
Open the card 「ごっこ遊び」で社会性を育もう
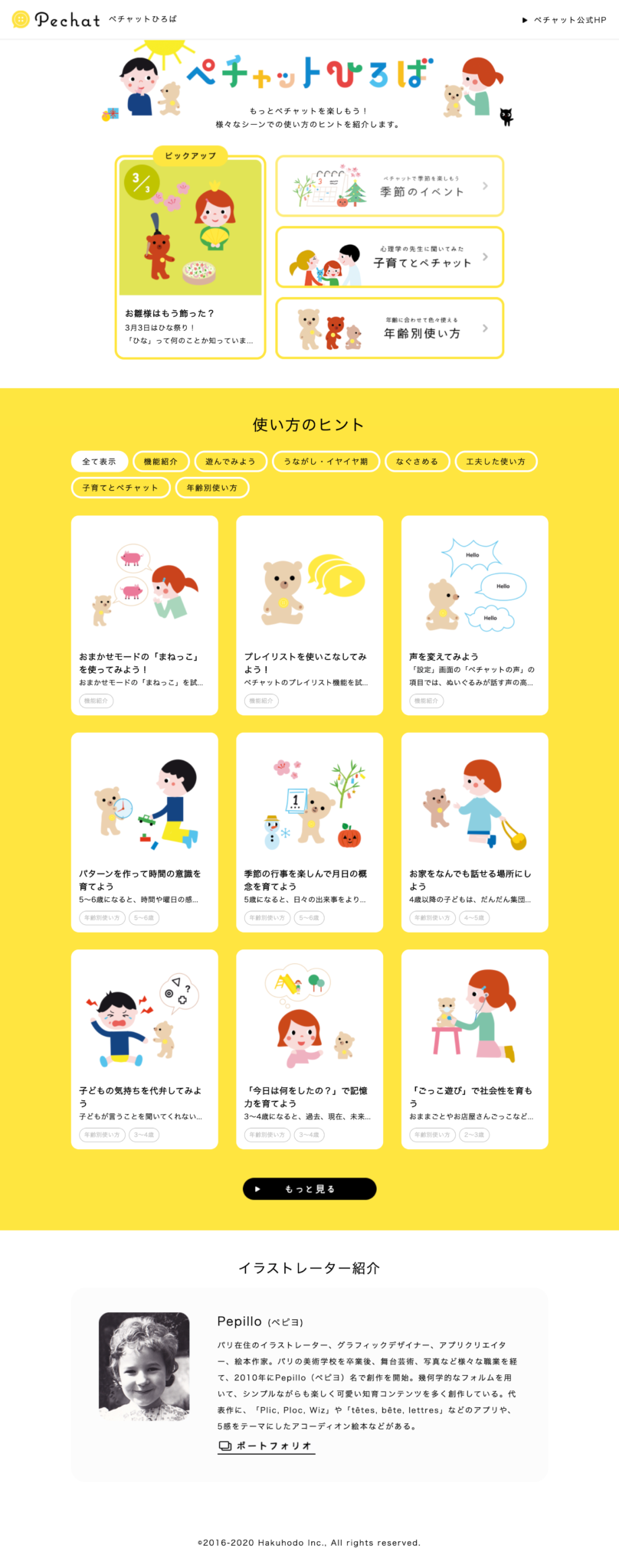coord(474,1049)
